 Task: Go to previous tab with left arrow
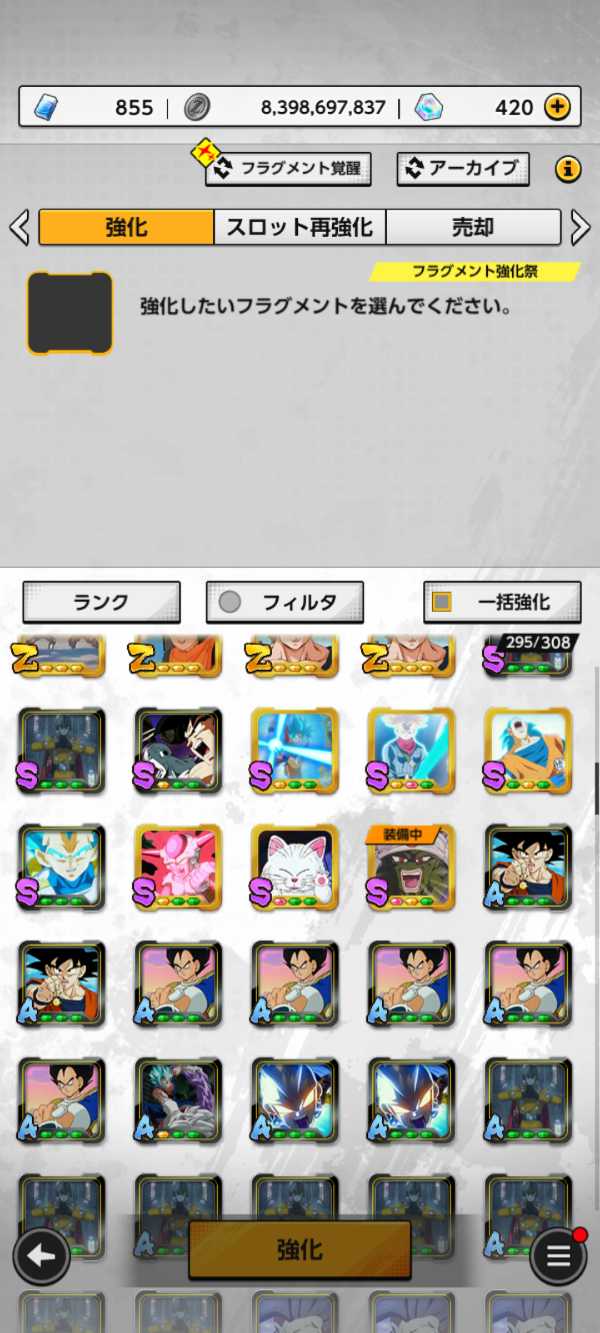19,227
